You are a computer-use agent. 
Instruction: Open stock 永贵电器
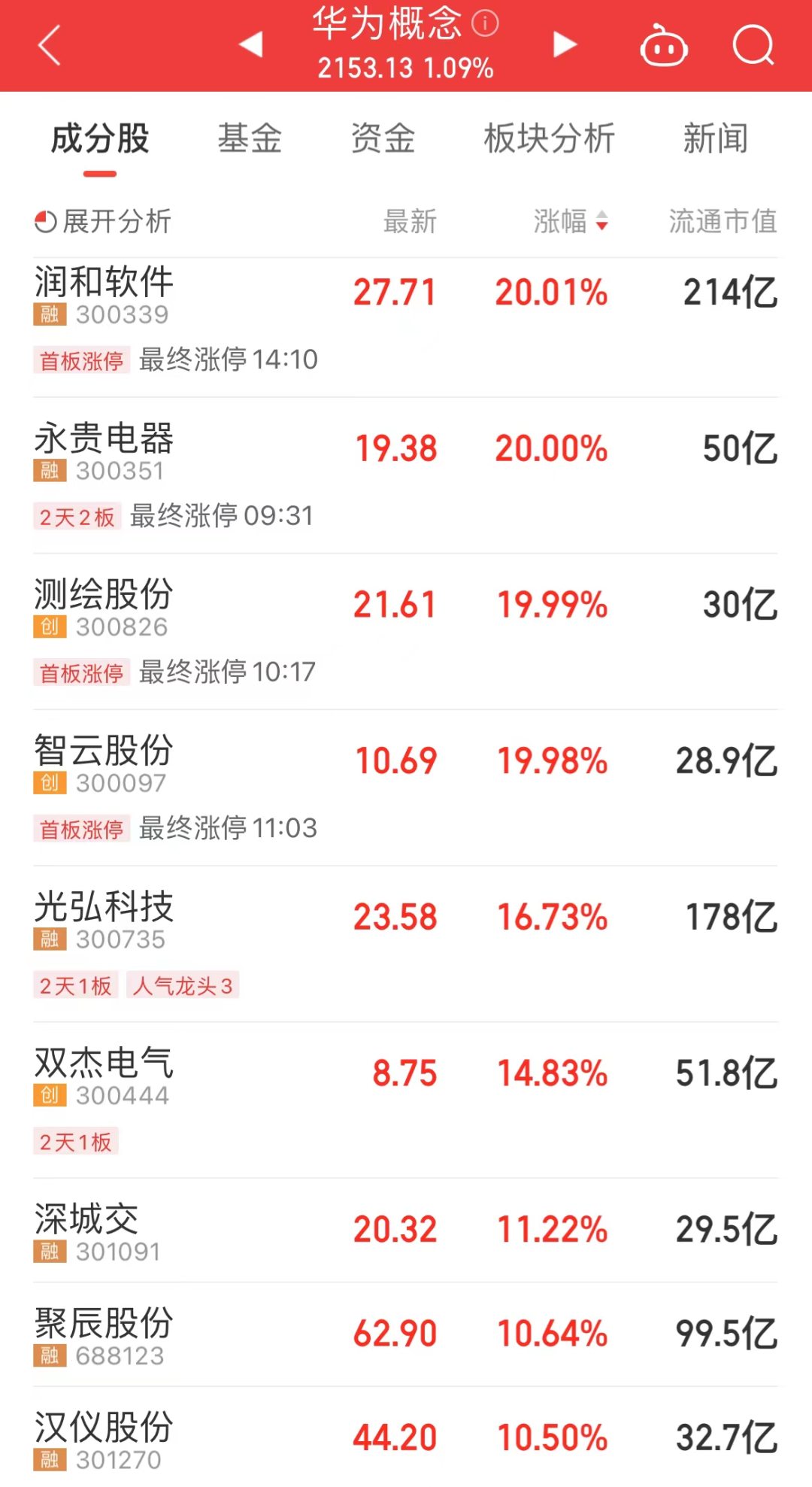tap(104, 439)
